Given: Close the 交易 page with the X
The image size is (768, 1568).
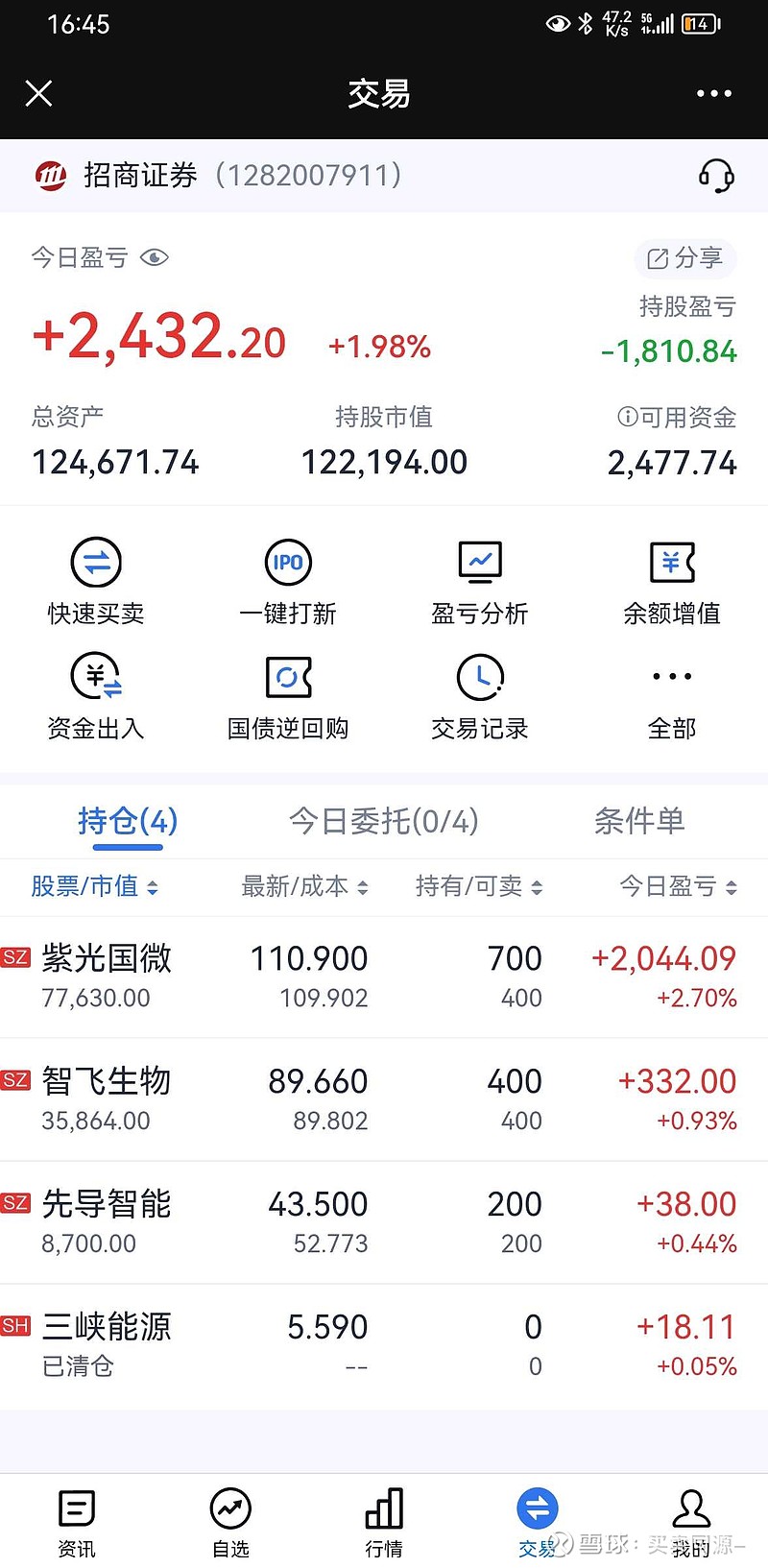Looking at the screenshot, I should [x=38, y=93].
